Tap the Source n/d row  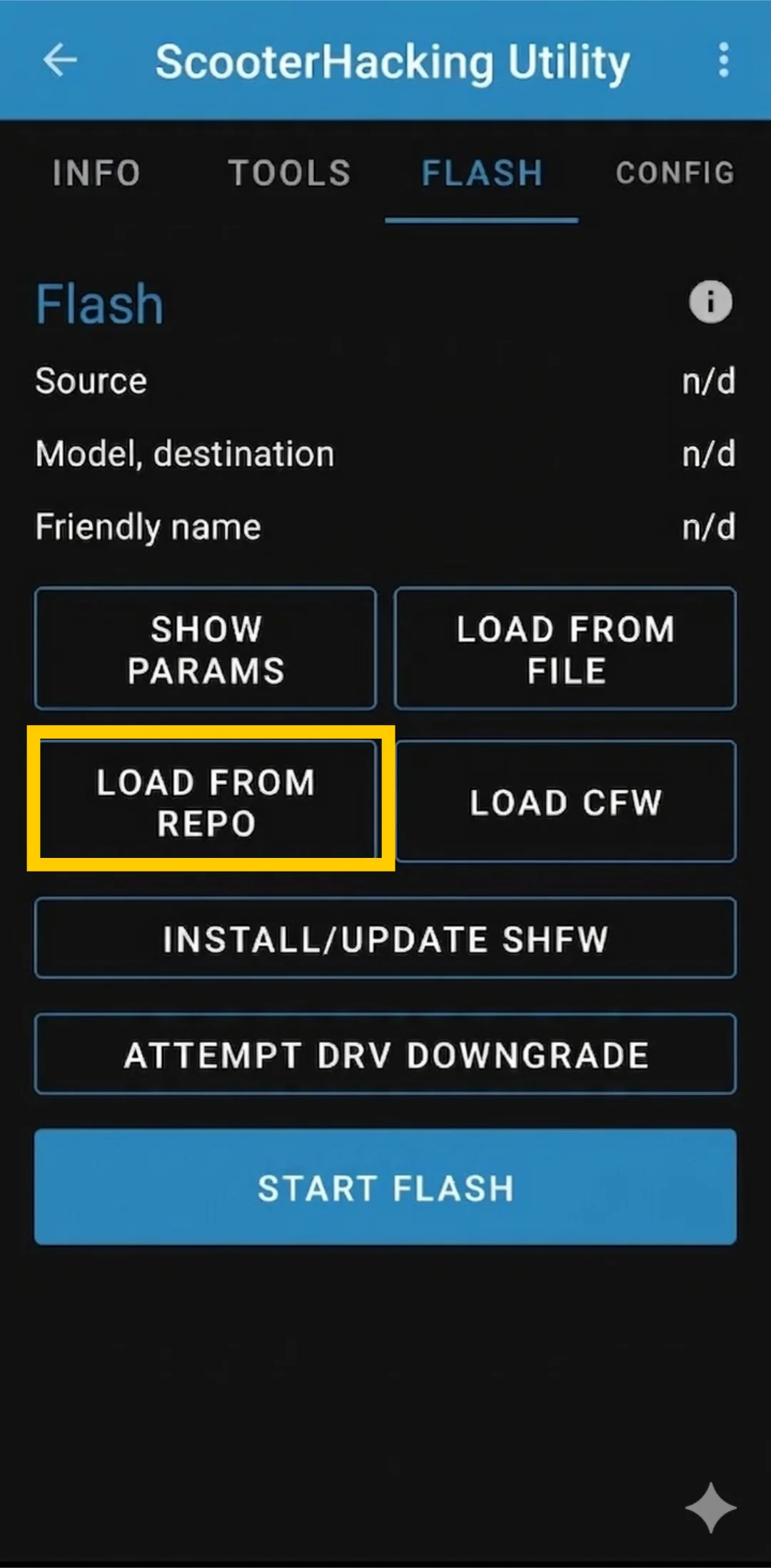(385, 381)
